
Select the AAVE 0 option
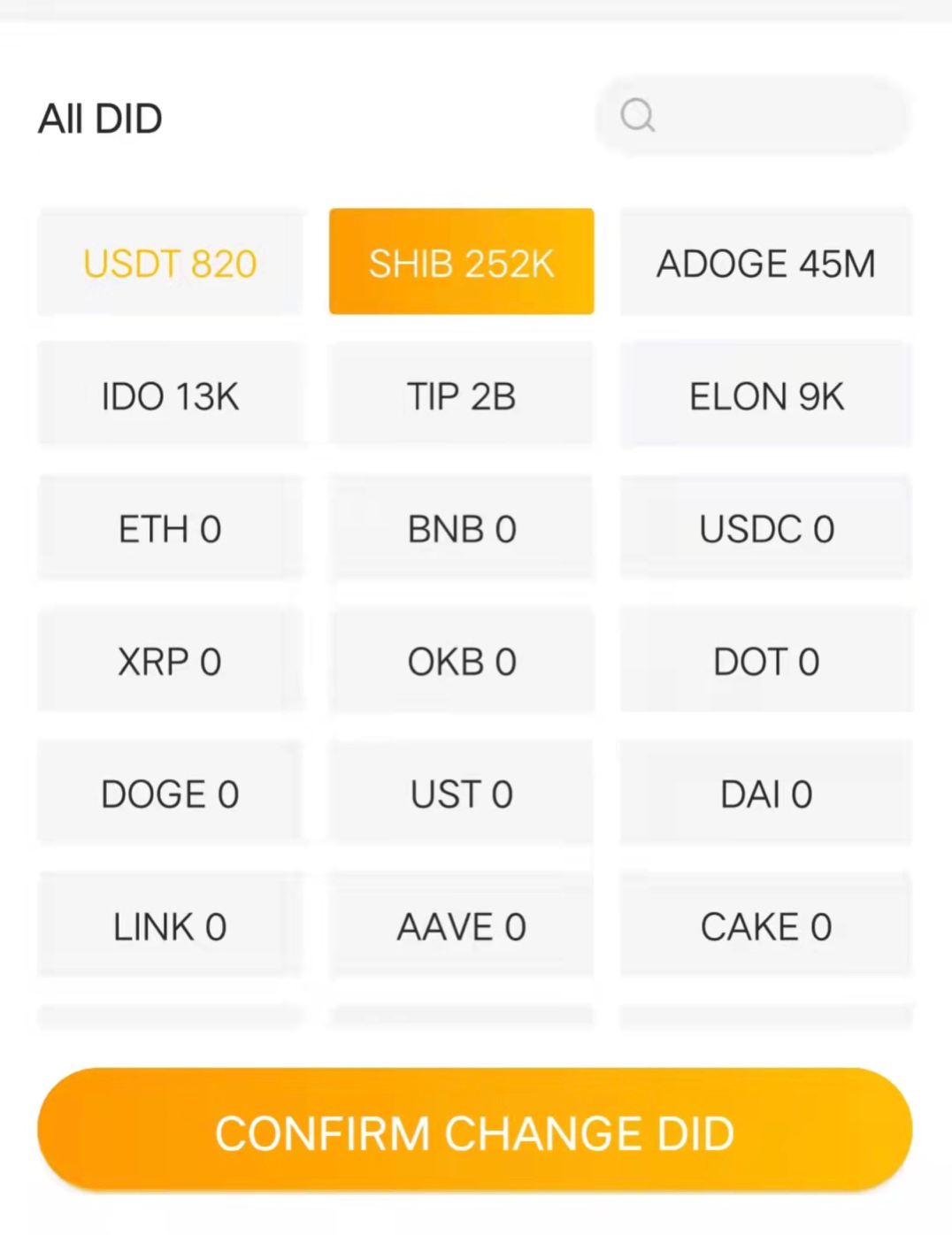coord(461,926)
